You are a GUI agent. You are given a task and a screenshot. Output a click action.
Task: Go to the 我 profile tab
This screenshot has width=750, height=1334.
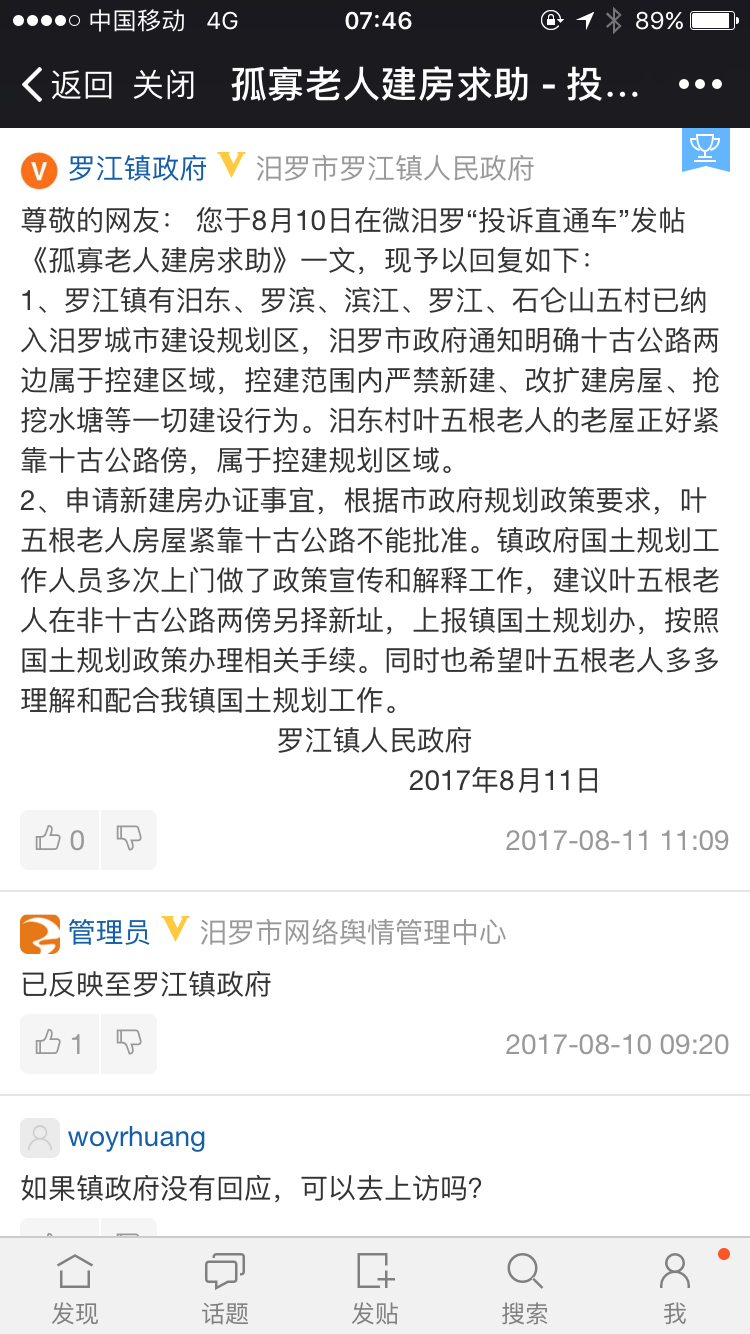pos(675,1288)
